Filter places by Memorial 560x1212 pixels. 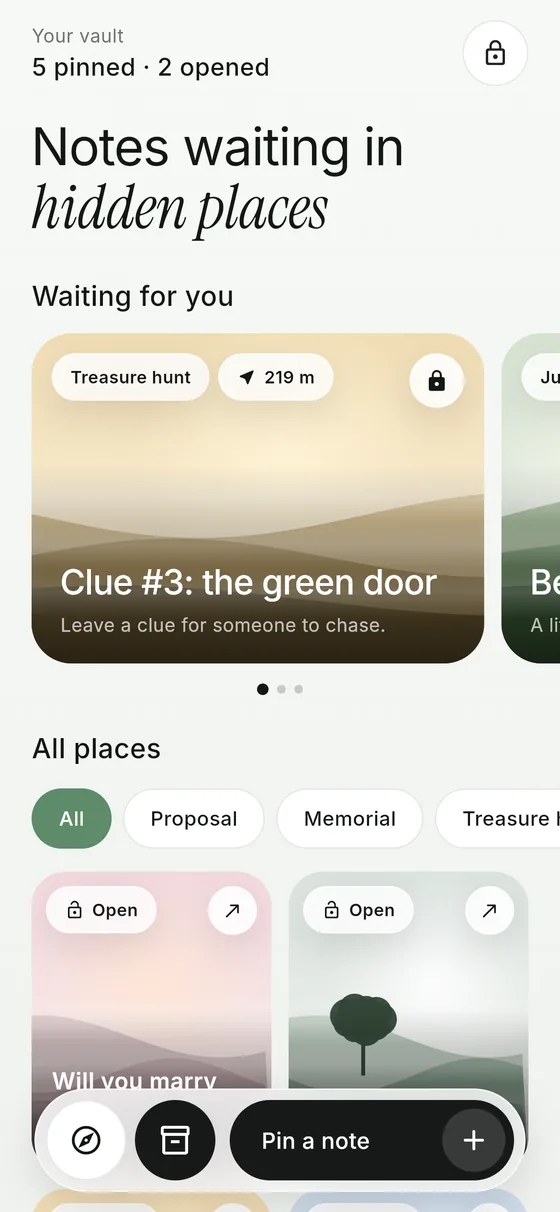(x=350, y=819)
